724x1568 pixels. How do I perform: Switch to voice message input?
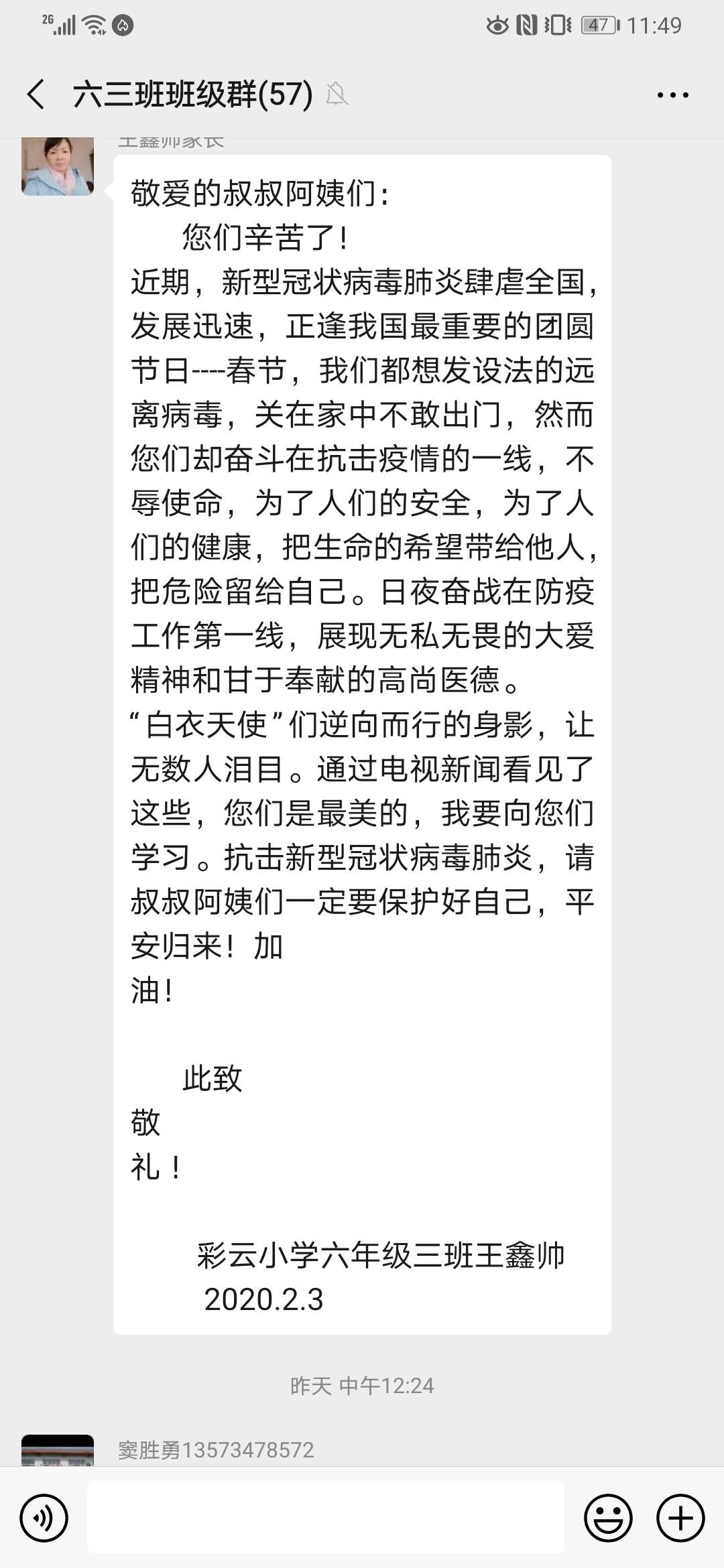point(44,1517)
